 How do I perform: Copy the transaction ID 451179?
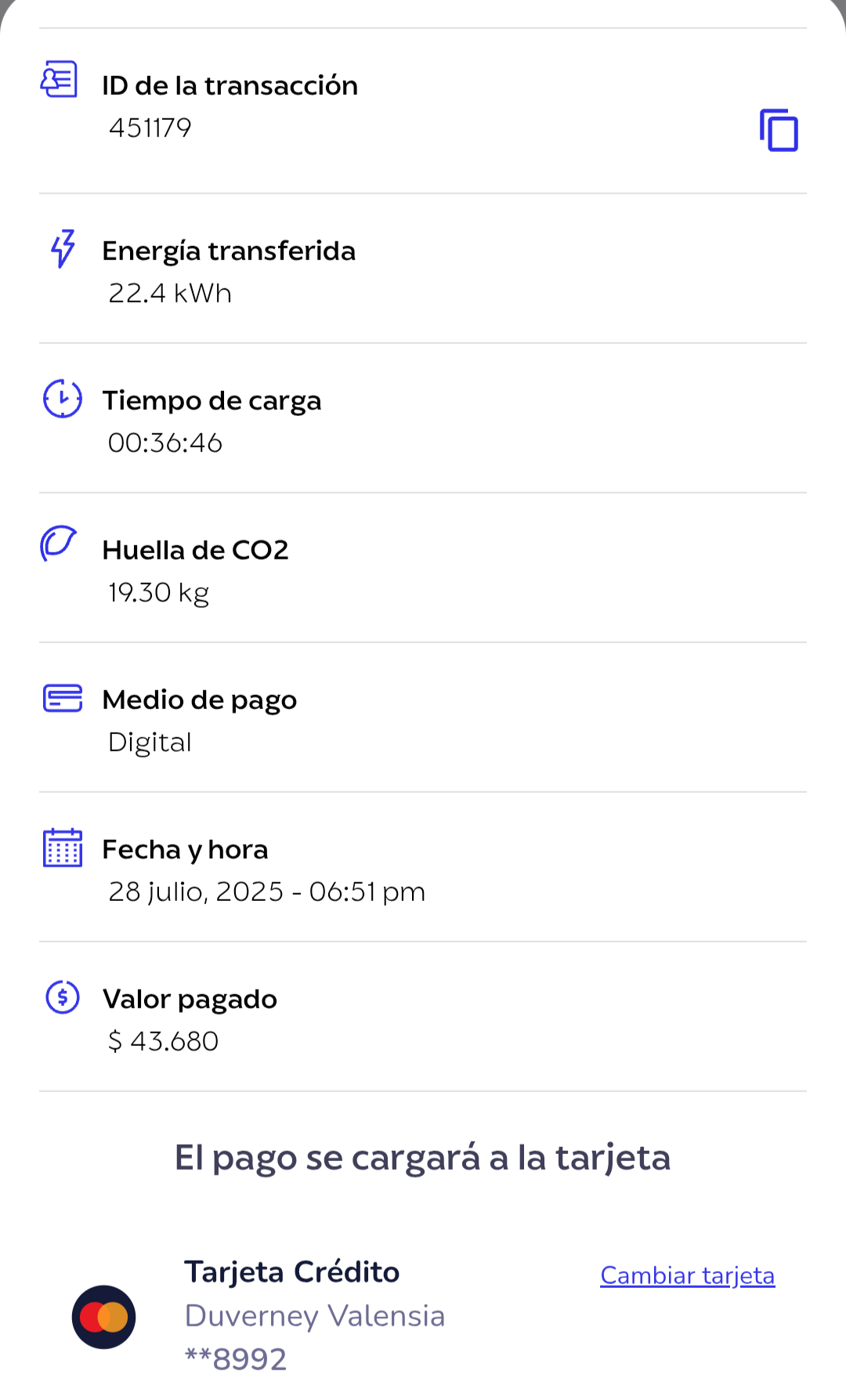(x=778, y=130)
